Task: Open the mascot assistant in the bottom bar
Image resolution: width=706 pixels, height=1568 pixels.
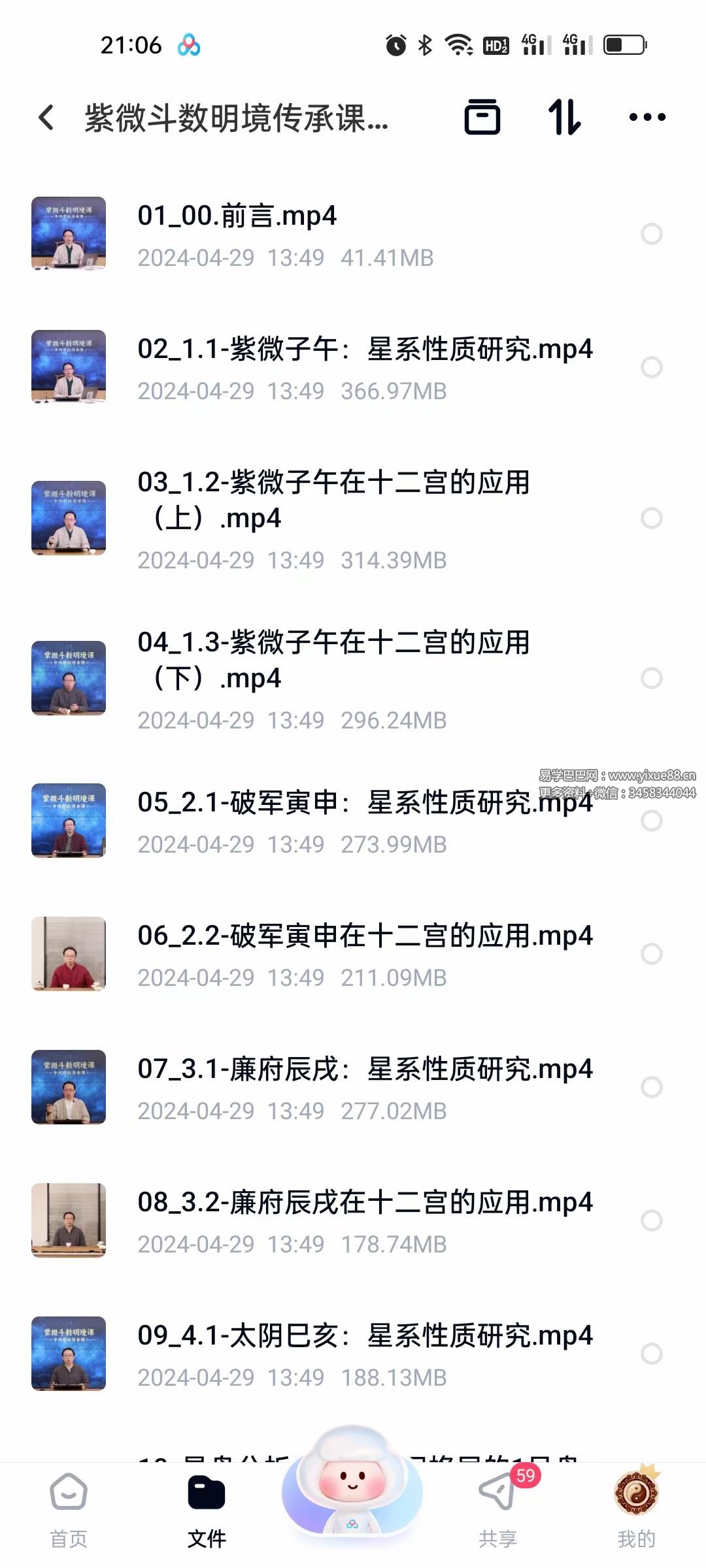Action: pyautogui.click(x=352, y=1490)
